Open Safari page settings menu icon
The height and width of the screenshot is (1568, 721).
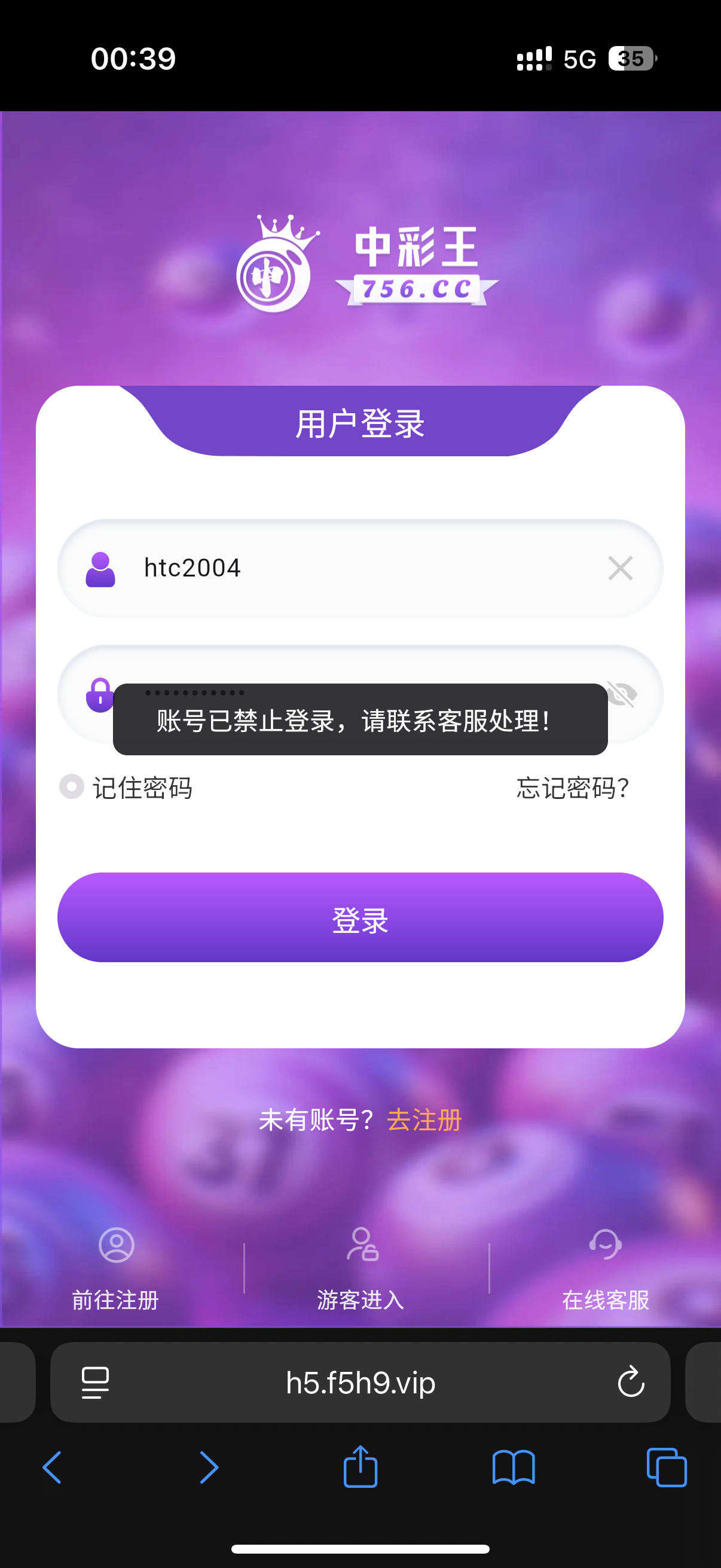[x=96, y=1383]
